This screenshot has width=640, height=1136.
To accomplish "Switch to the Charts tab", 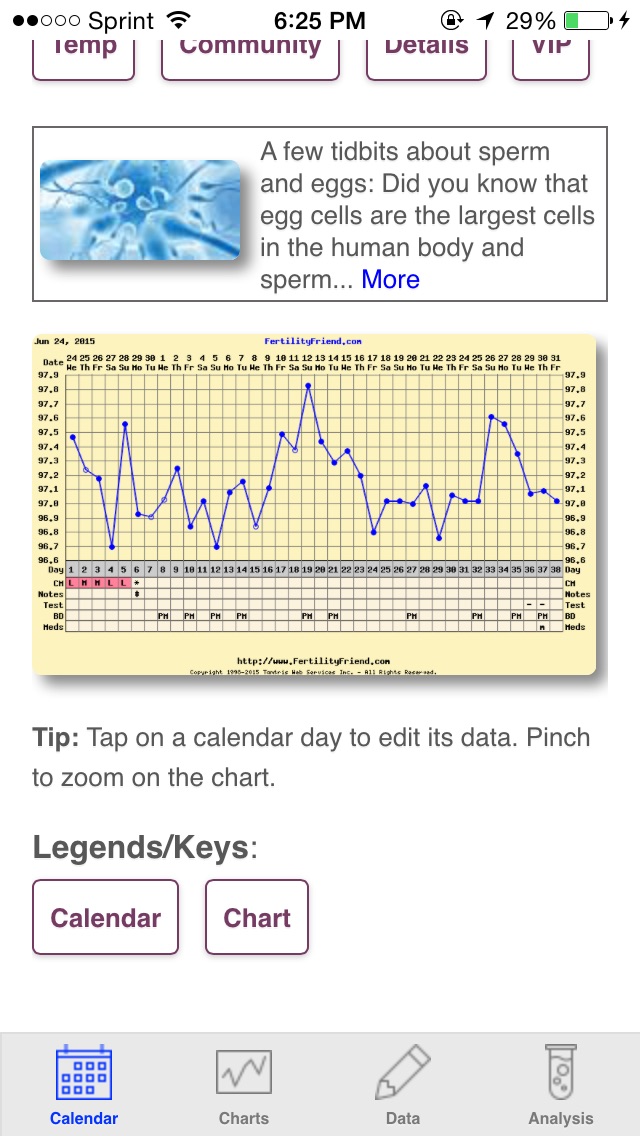I will coord(243,1085).
